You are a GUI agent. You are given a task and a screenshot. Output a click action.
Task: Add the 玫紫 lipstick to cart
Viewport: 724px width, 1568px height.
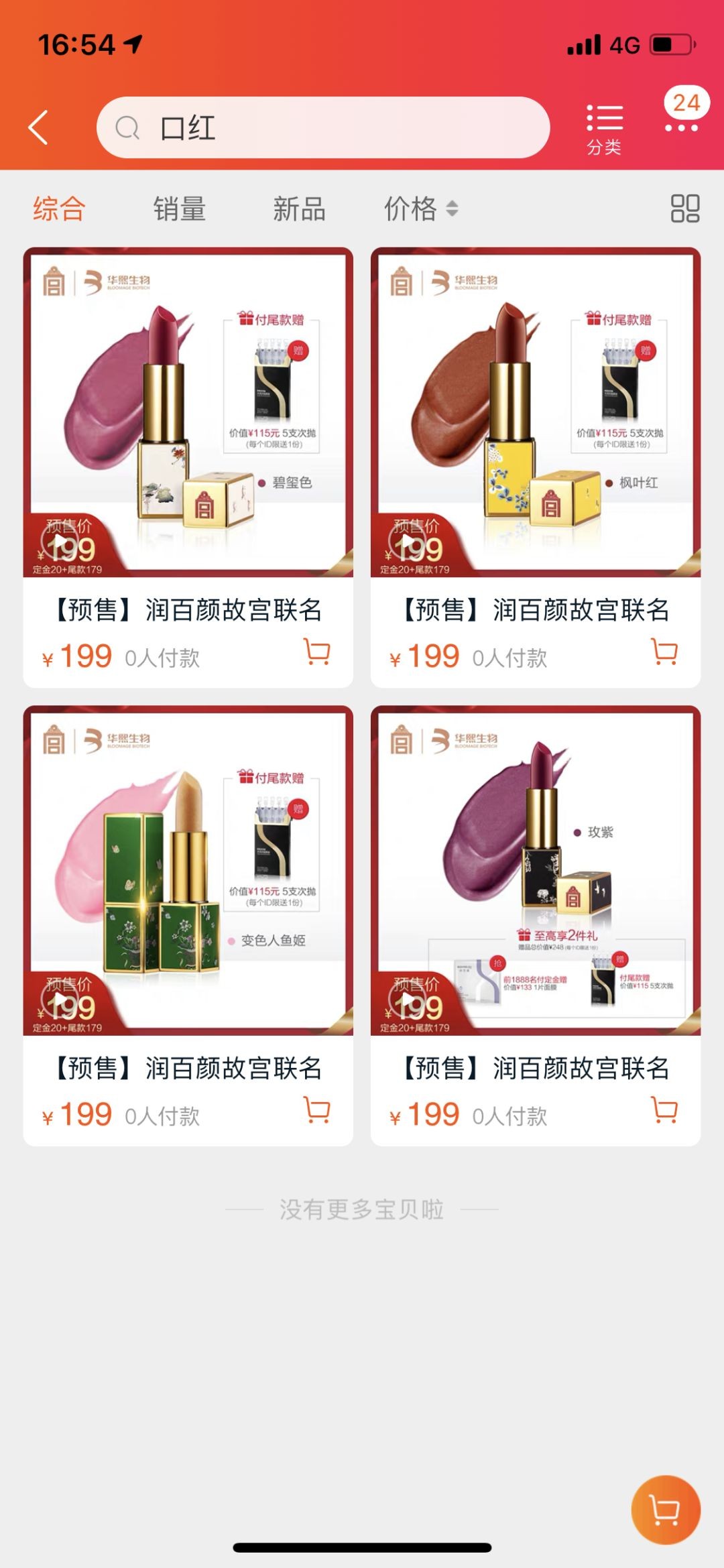(664, 1110)
